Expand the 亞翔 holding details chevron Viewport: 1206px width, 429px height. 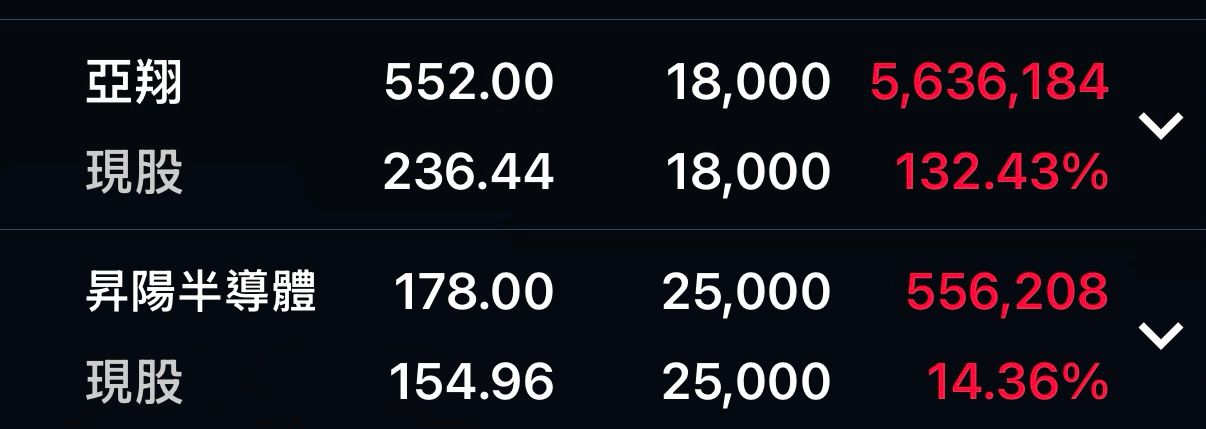[x=1160, y=126]
